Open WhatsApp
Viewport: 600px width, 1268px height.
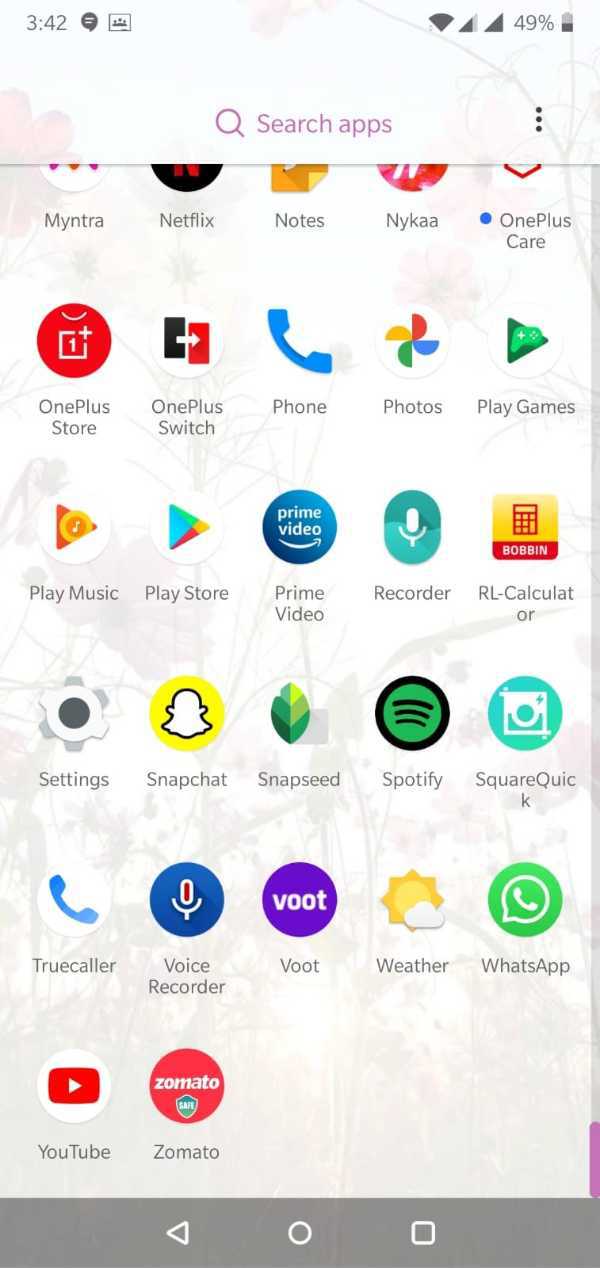[525, 900]
